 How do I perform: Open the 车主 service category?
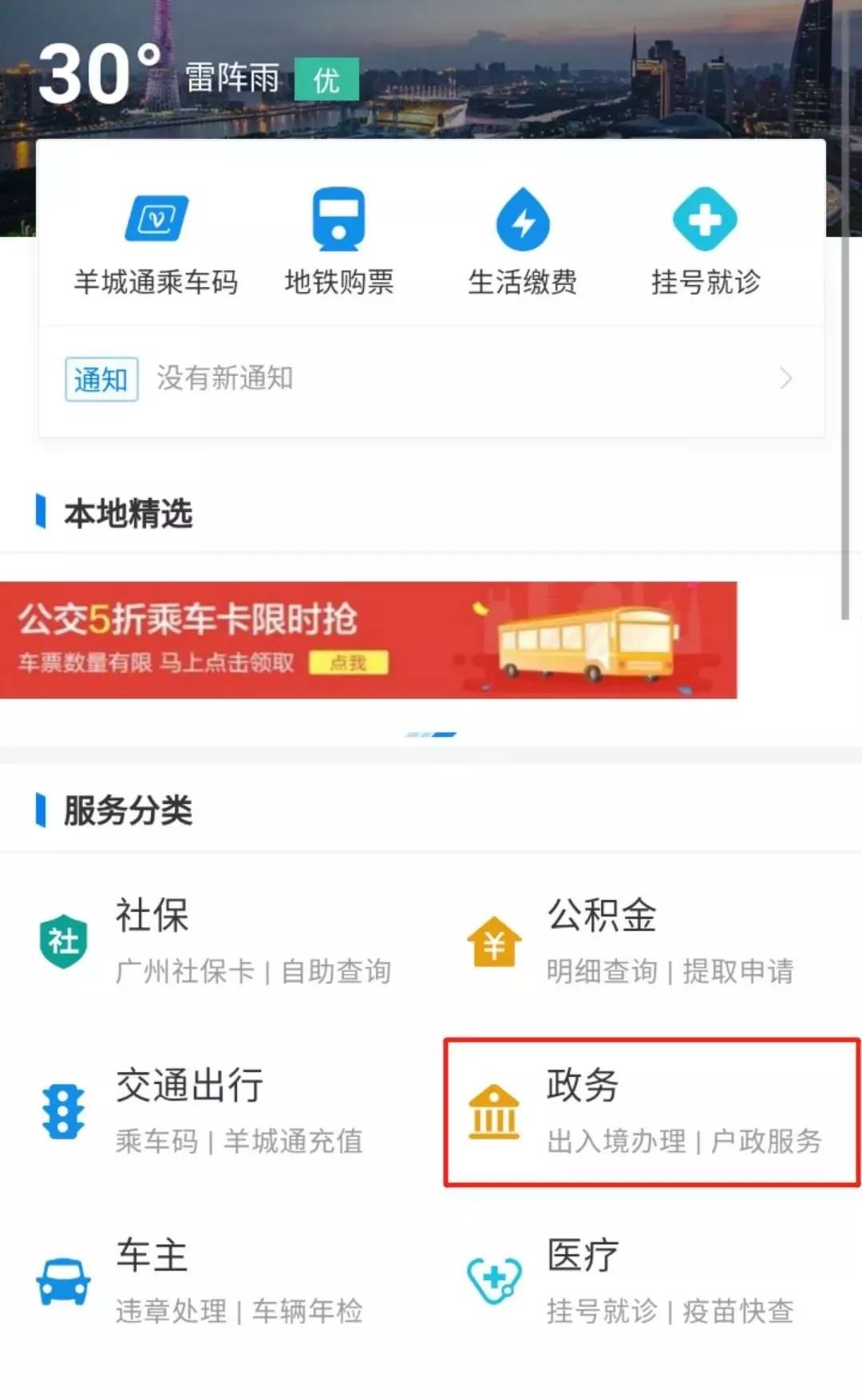pos(215,1281)
